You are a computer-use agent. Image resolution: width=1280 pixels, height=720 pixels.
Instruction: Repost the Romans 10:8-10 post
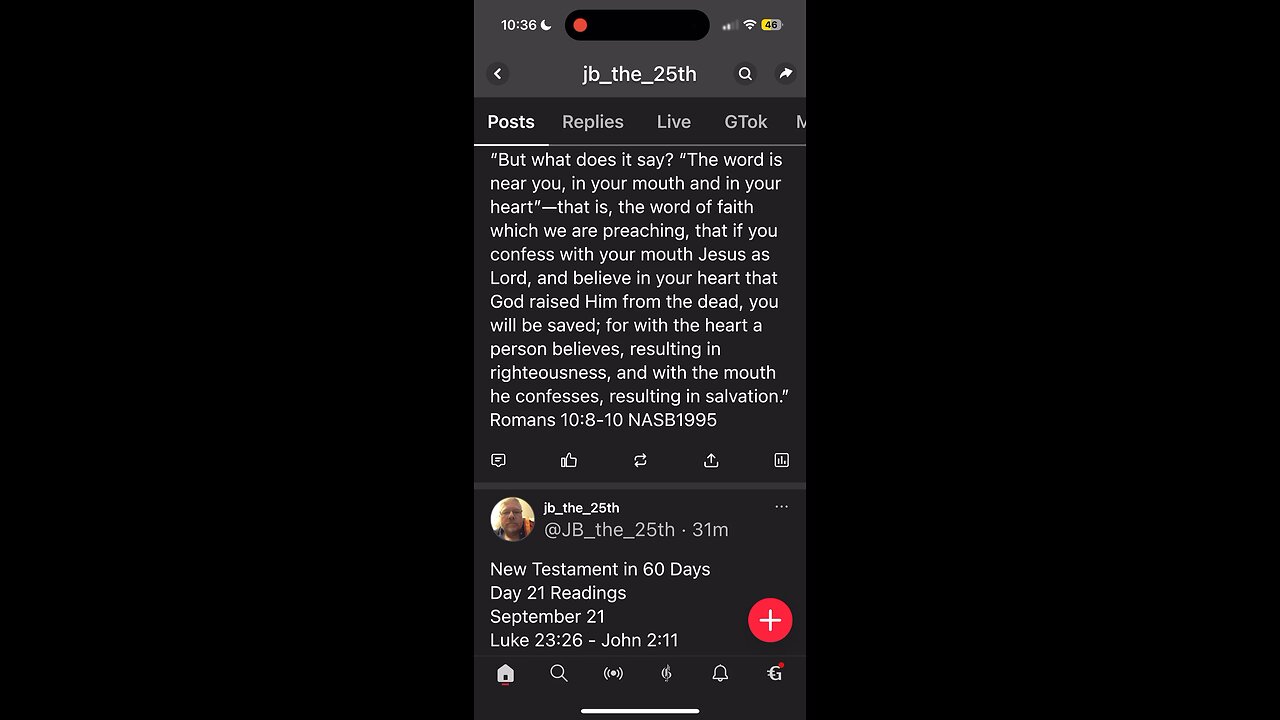[x=640, y=460]
